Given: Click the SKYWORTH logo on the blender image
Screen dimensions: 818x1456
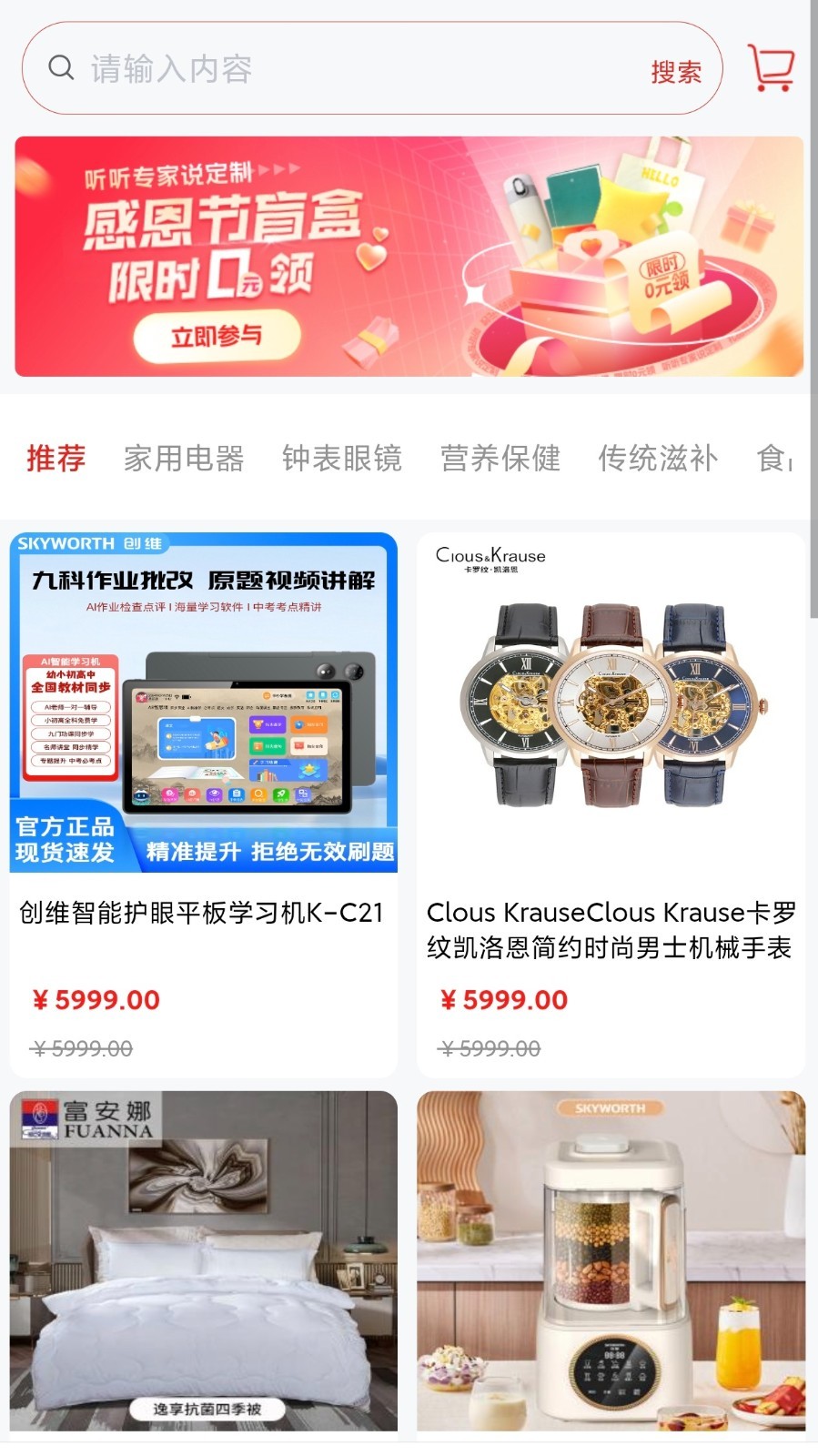Looking at the screenshot, I should (611, 1108).
